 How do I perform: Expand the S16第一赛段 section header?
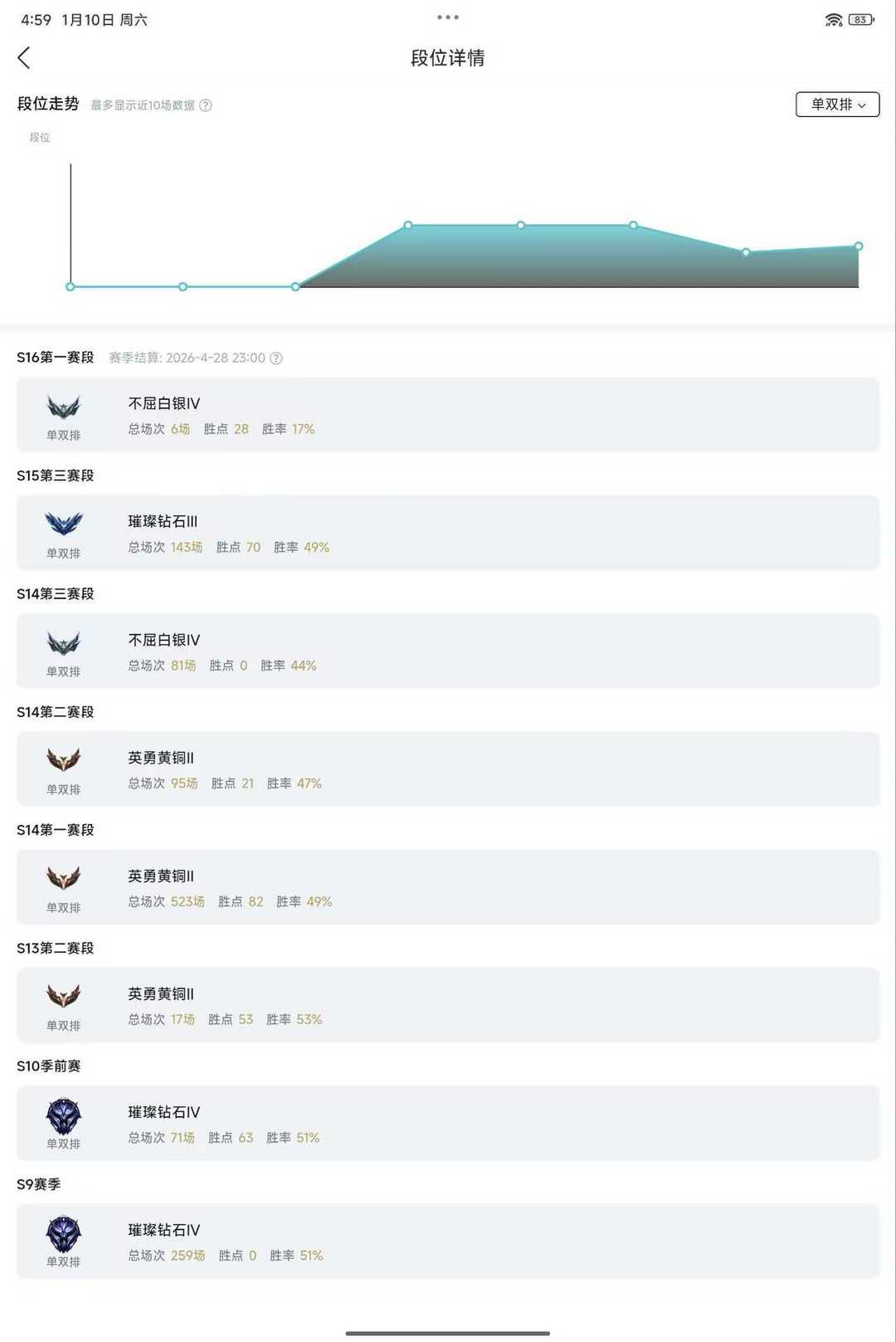(x=56, y=358)
